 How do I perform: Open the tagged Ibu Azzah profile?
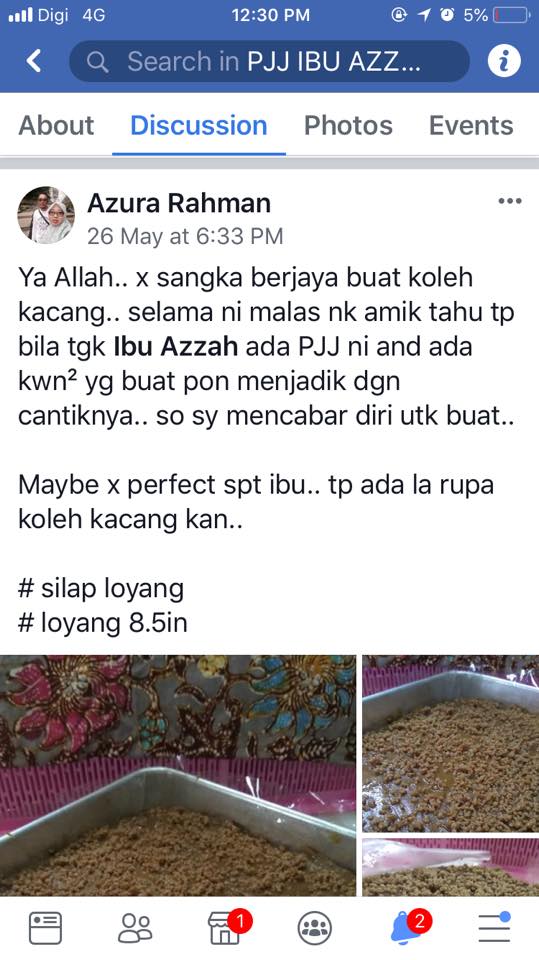coord(176,347)
